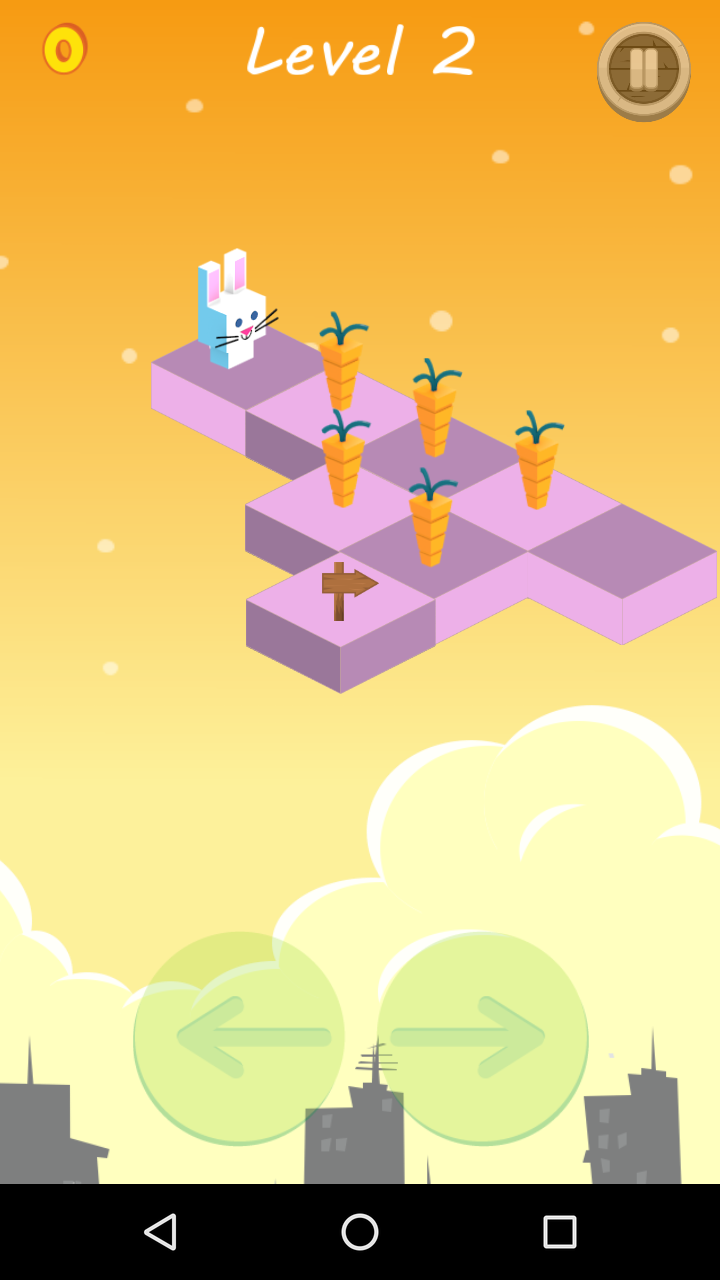This screenshot has height=1280, width=720.
Task: Click the coin count showing zero
Action: point(66,47)
